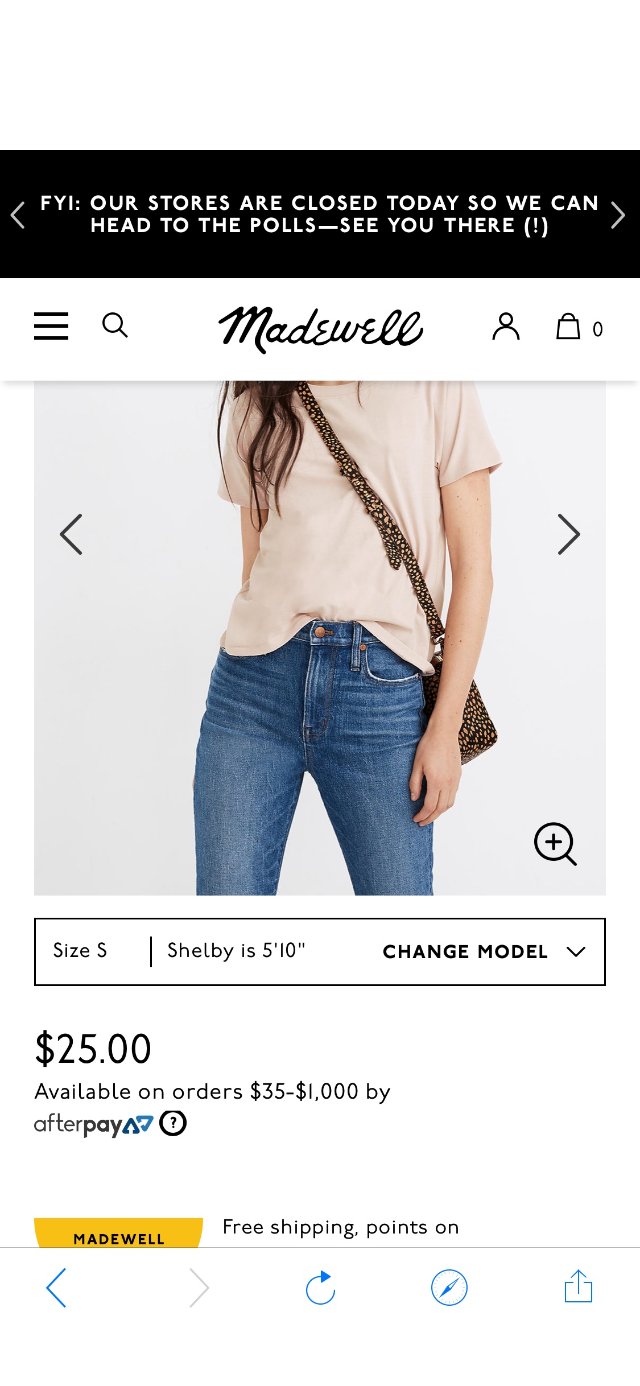View next product photo

568,534
